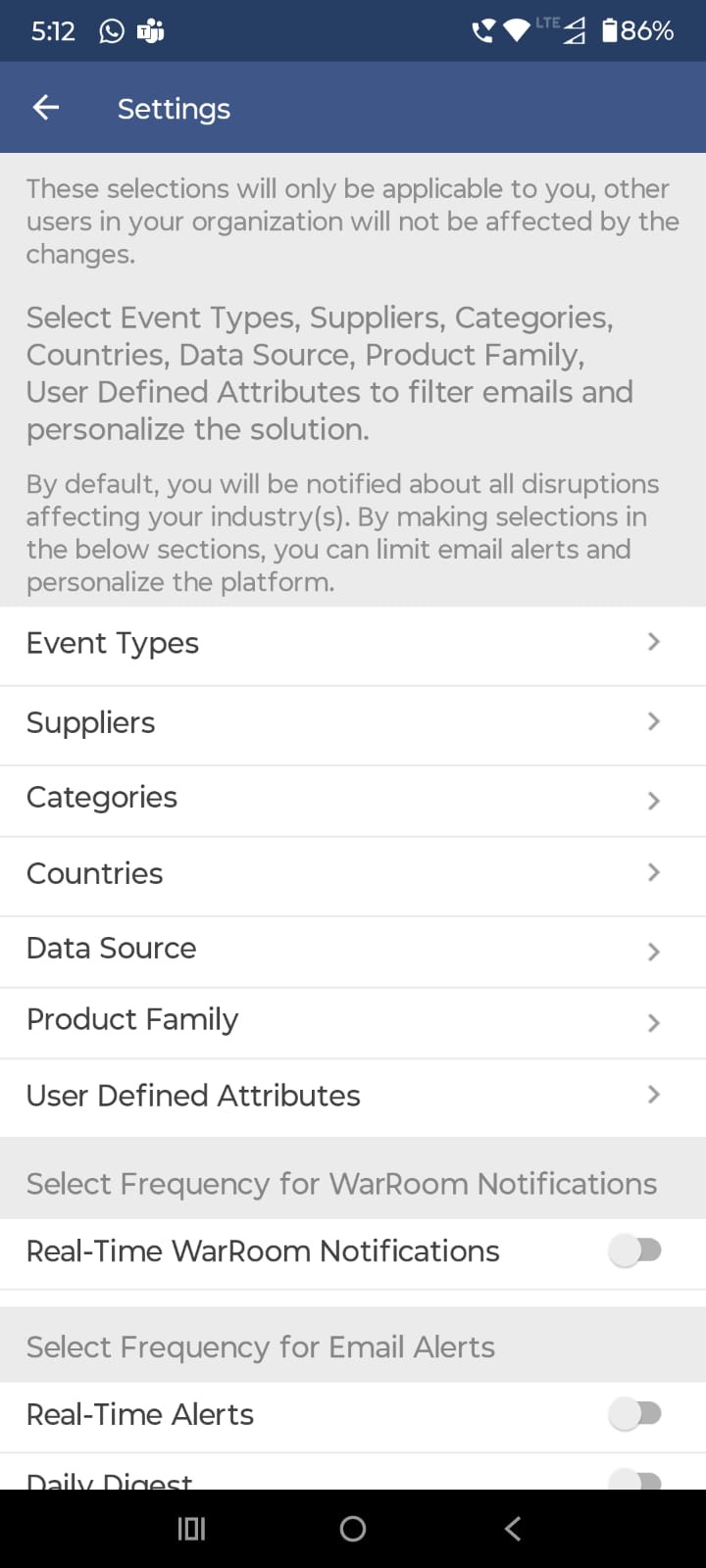The height and width of the screenshot is (1568, 706).
Task: Go back using the Settings back arrow
Action: click(x=46, y=108)
